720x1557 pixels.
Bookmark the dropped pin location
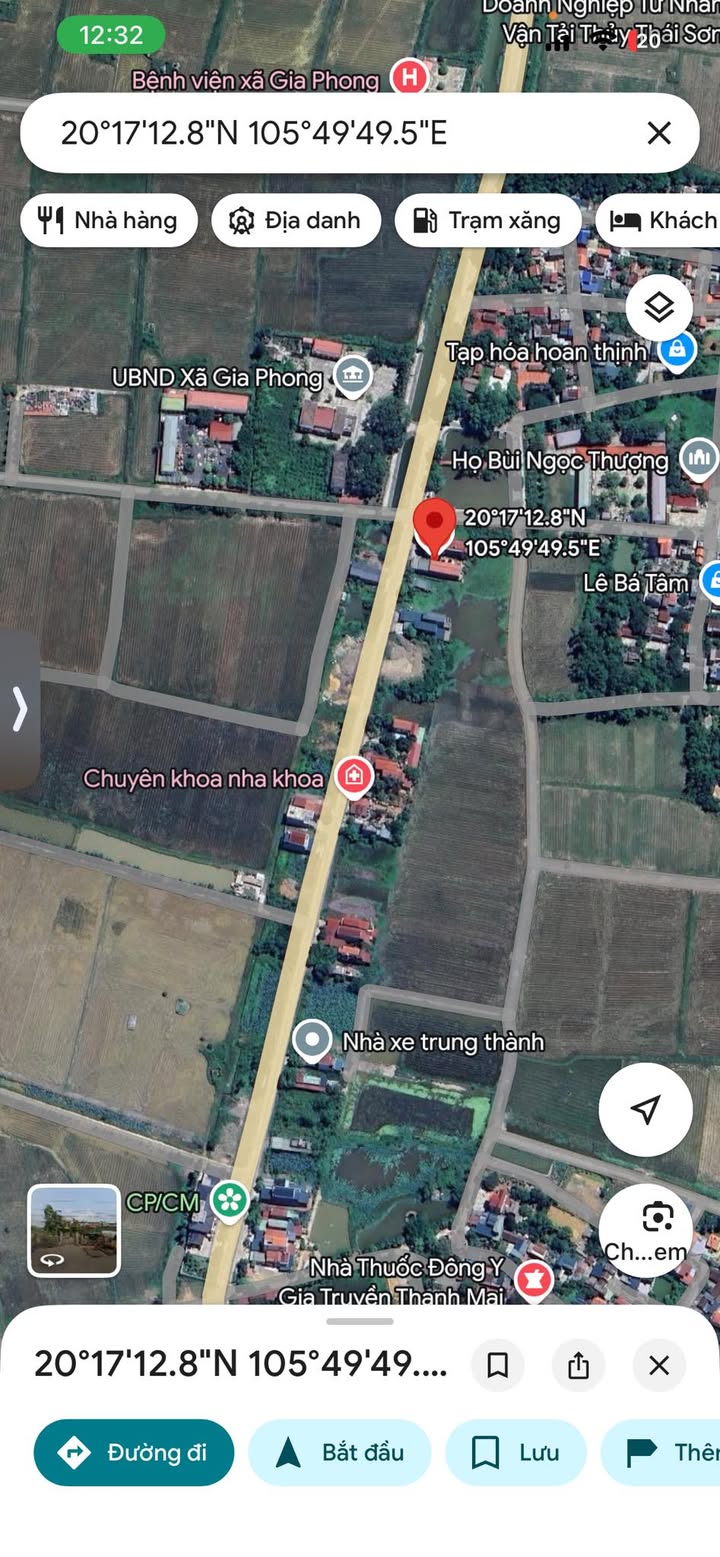(x=498, y=1365)
